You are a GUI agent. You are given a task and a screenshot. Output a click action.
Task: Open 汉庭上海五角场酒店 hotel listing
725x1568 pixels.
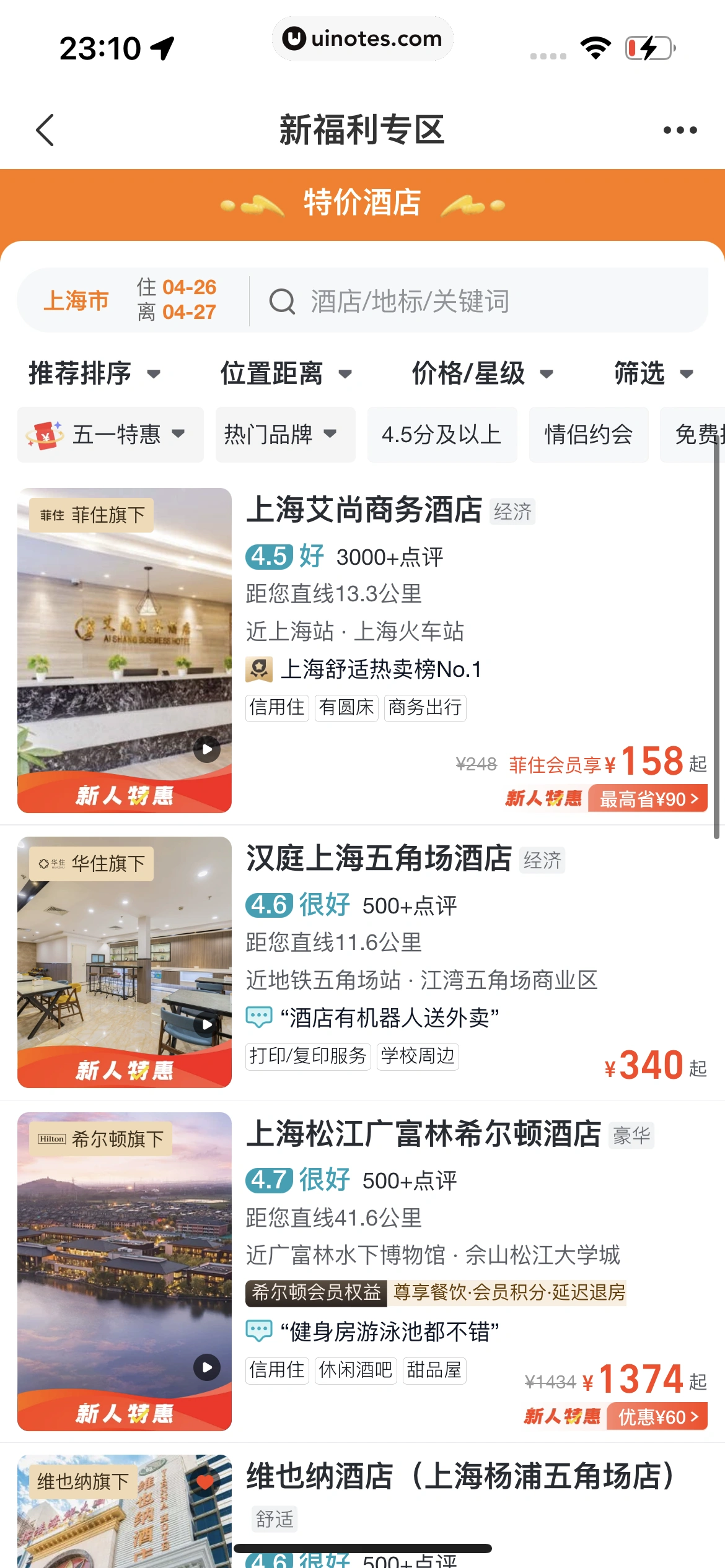pyautogui.click(x=379, y=859)
